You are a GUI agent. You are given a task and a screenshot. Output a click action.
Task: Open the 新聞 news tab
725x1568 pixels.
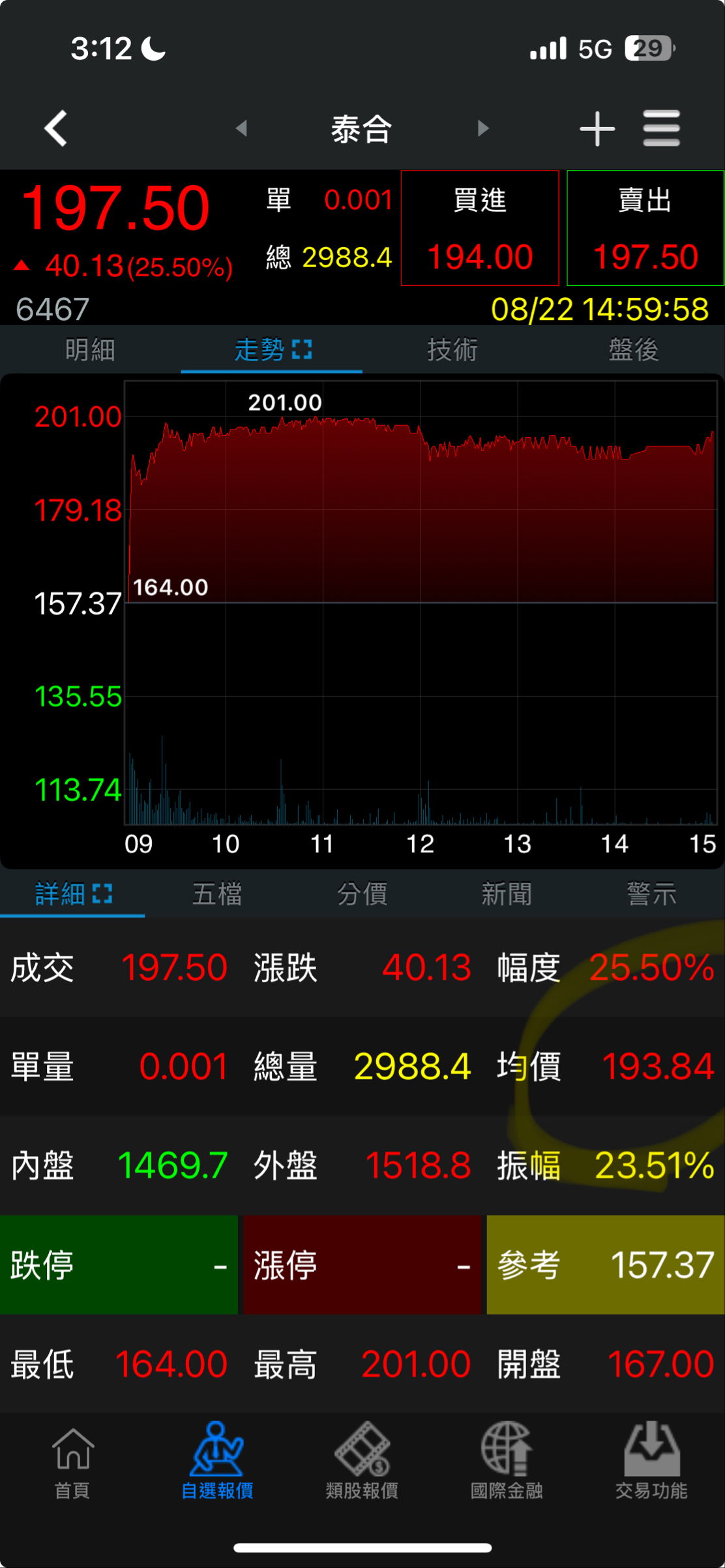[507, 893]
